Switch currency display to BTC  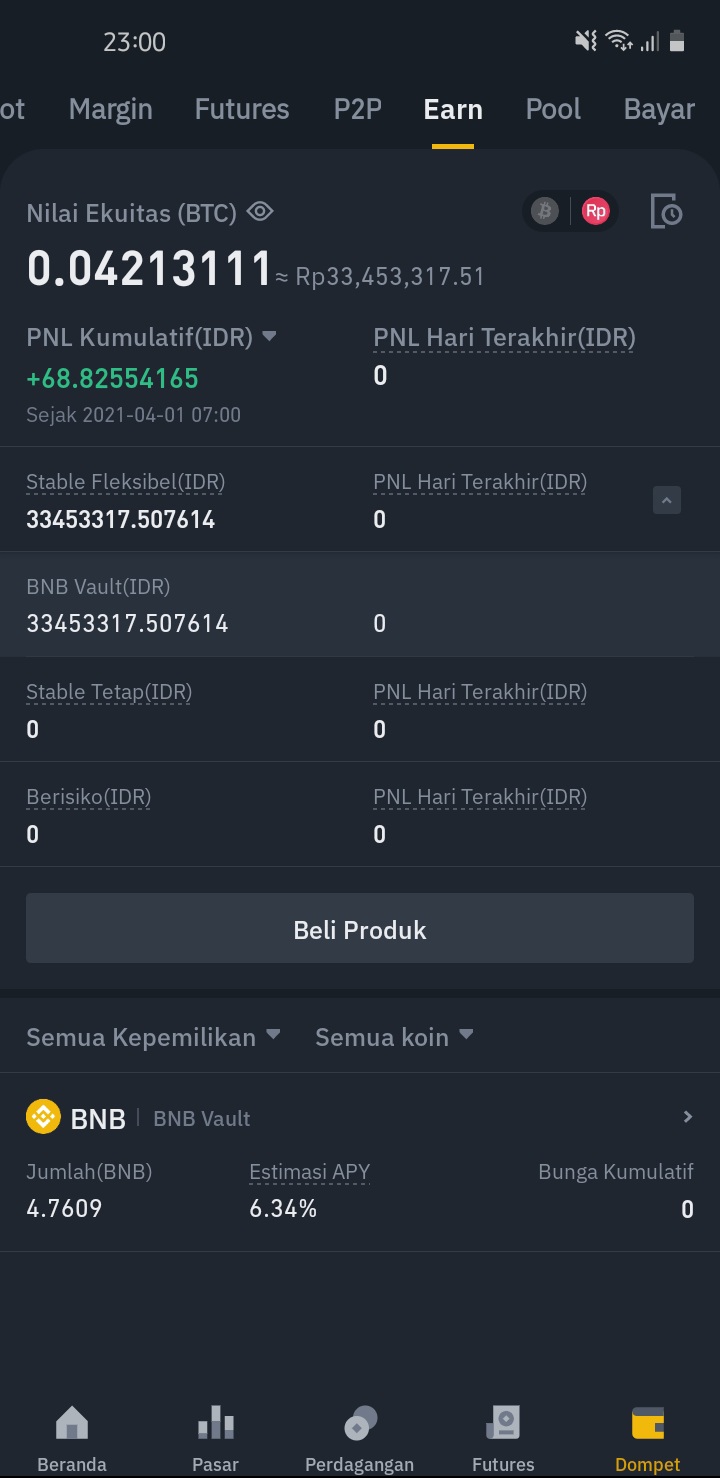545,211
